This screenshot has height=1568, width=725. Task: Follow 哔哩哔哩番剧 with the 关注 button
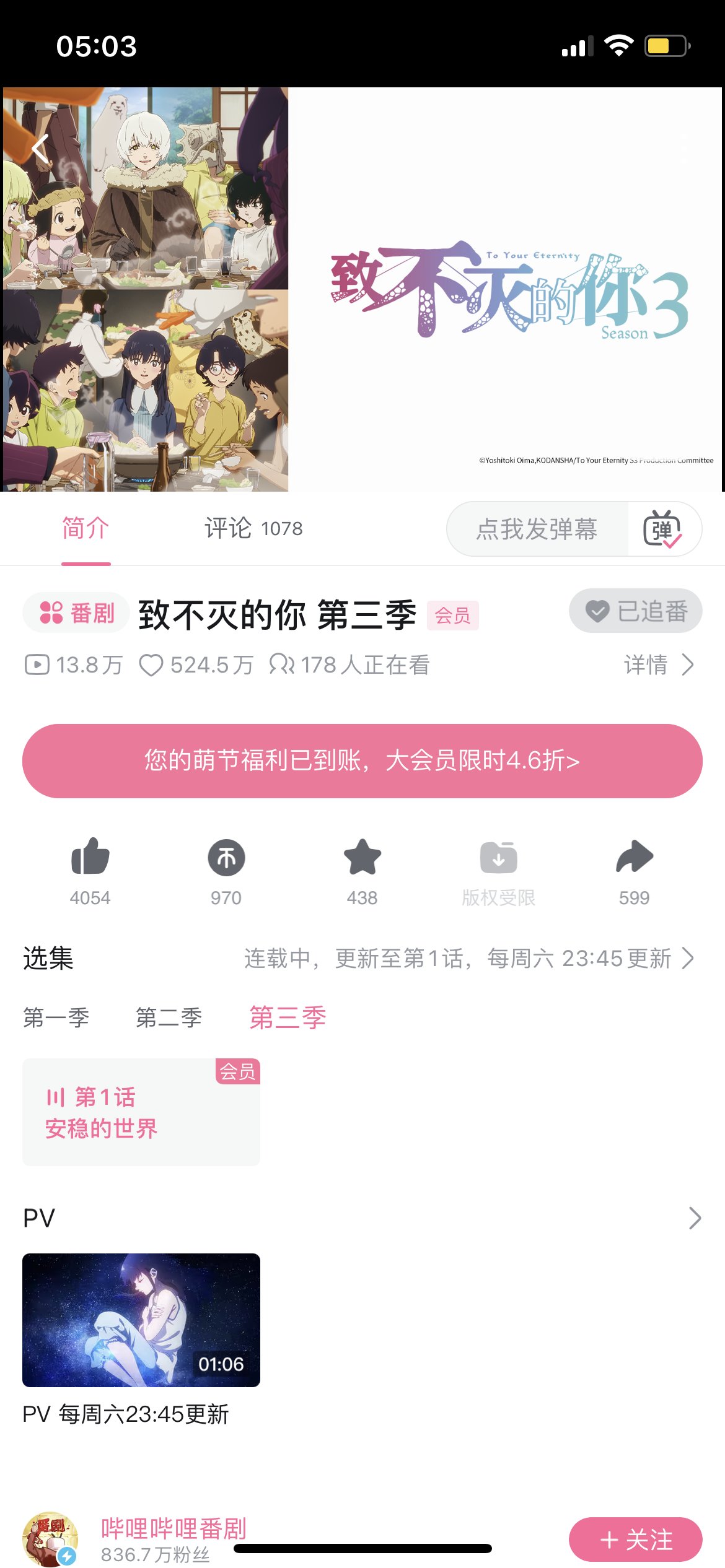tap(635, 1539)
